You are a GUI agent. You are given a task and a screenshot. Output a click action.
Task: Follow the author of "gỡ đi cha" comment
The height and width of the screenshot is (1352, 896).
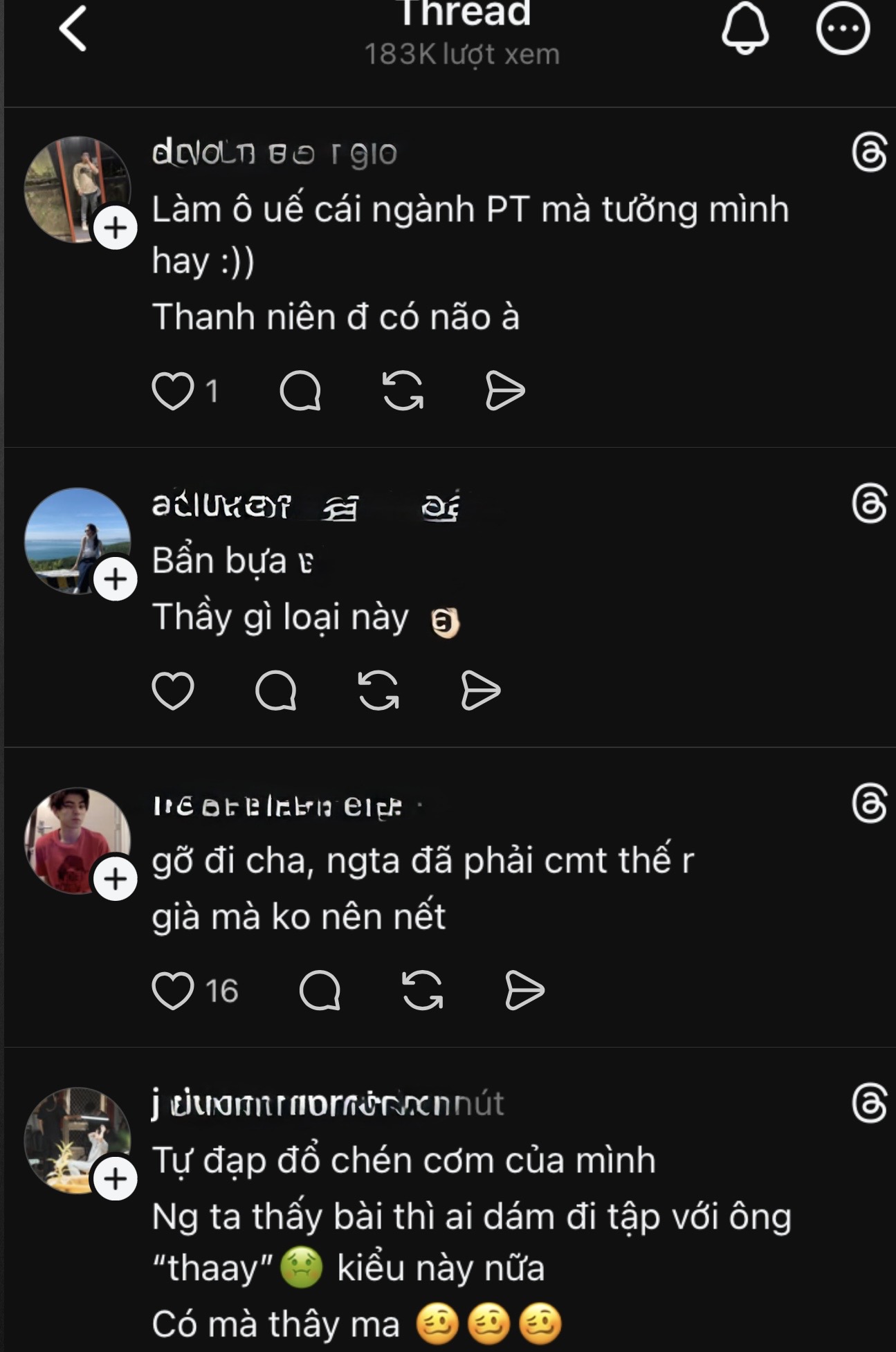pyautogui.click(x=116, y=879)
